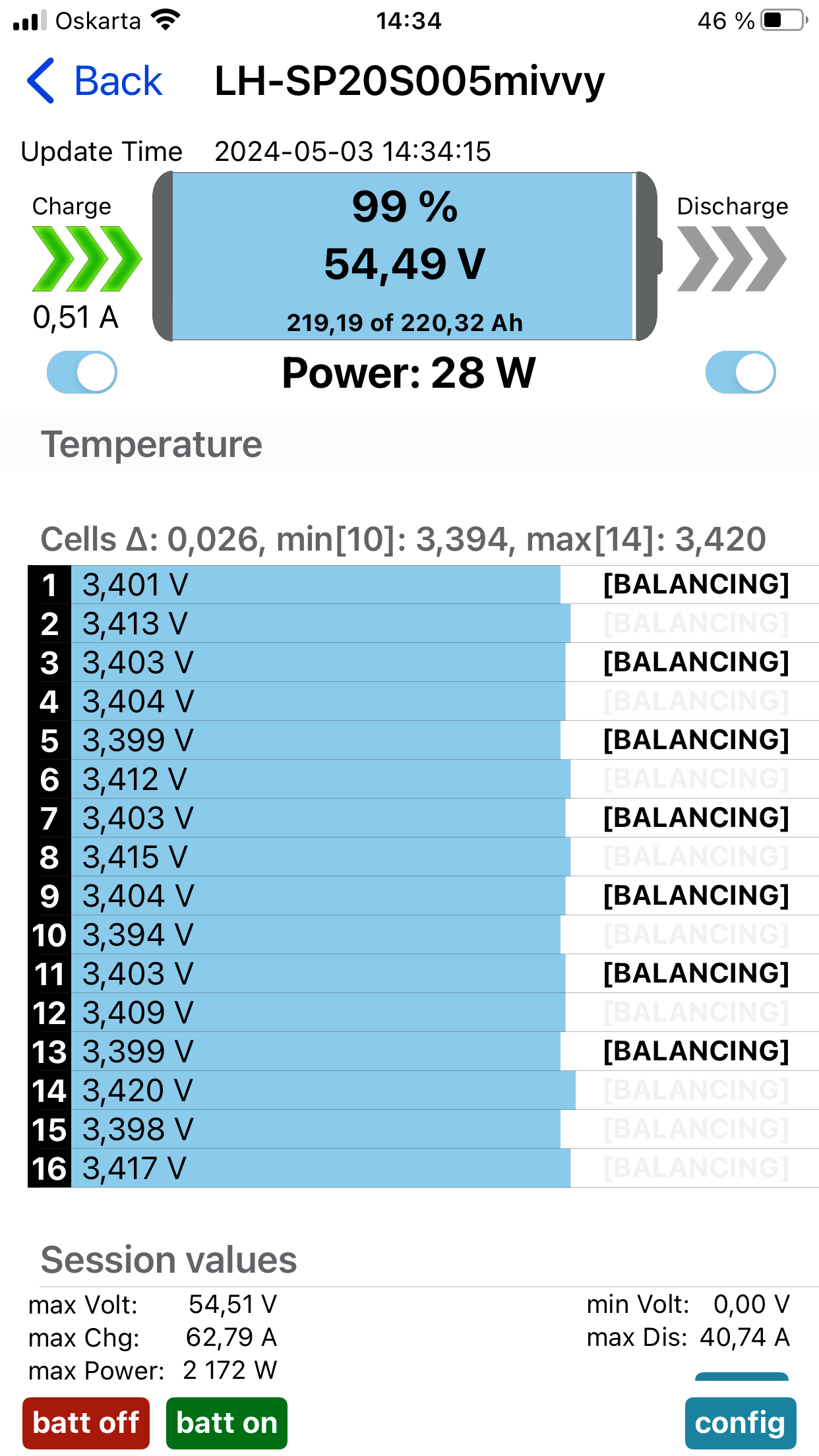Open the config settings

tap(740, 1422)
